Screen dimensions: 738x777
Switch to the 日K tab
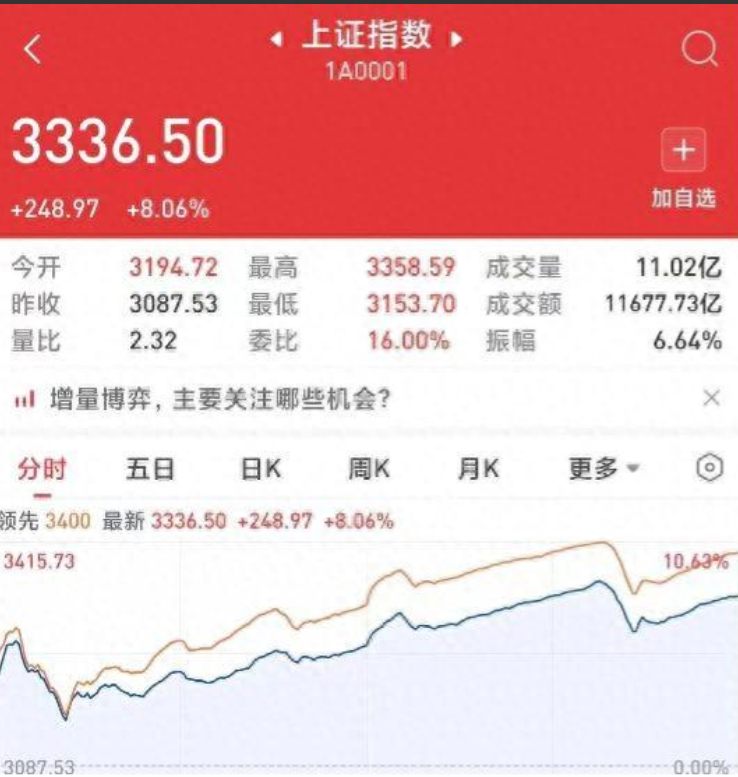point(259,467)
